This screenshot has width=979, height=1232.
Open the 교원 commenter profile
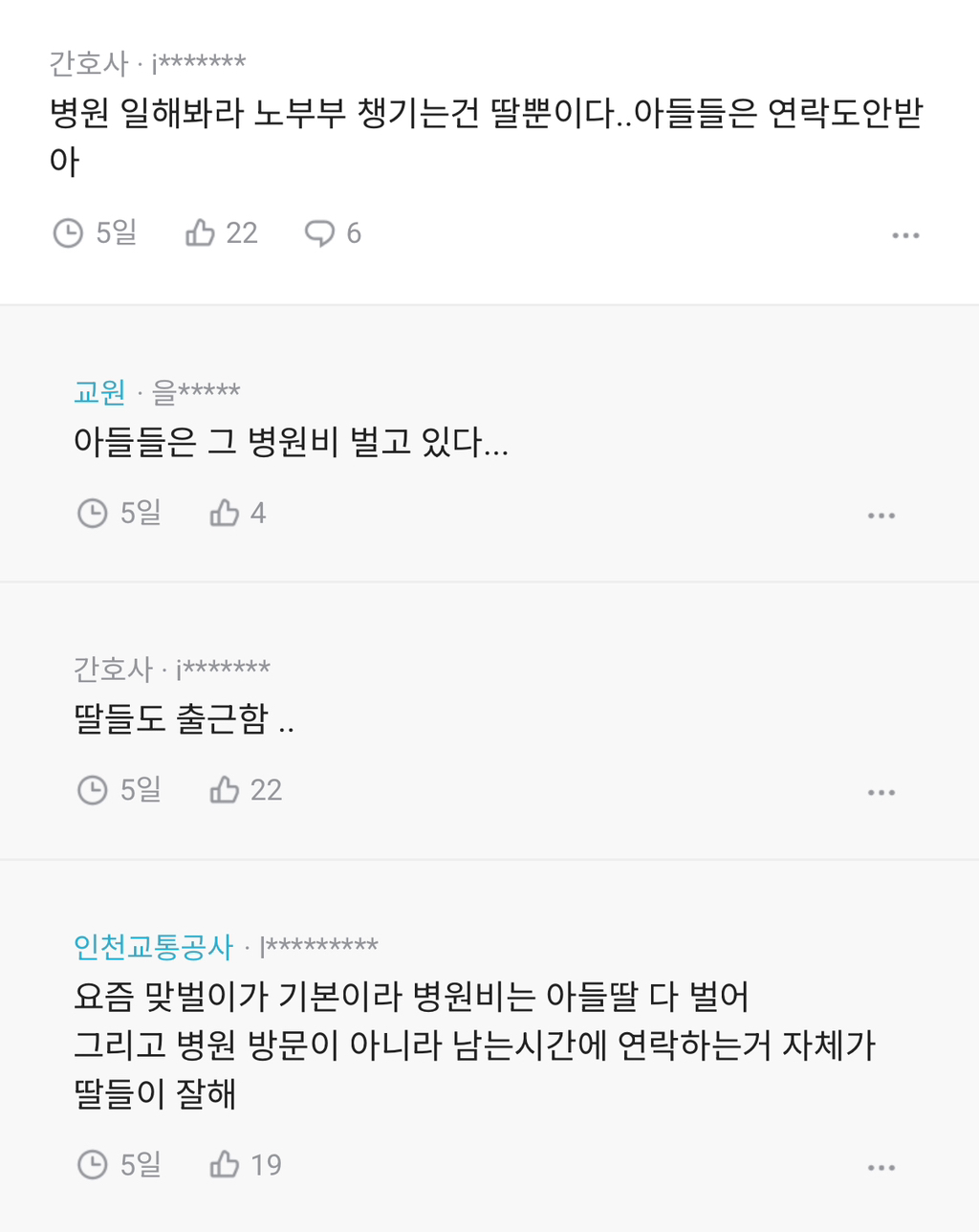[99, 390]
